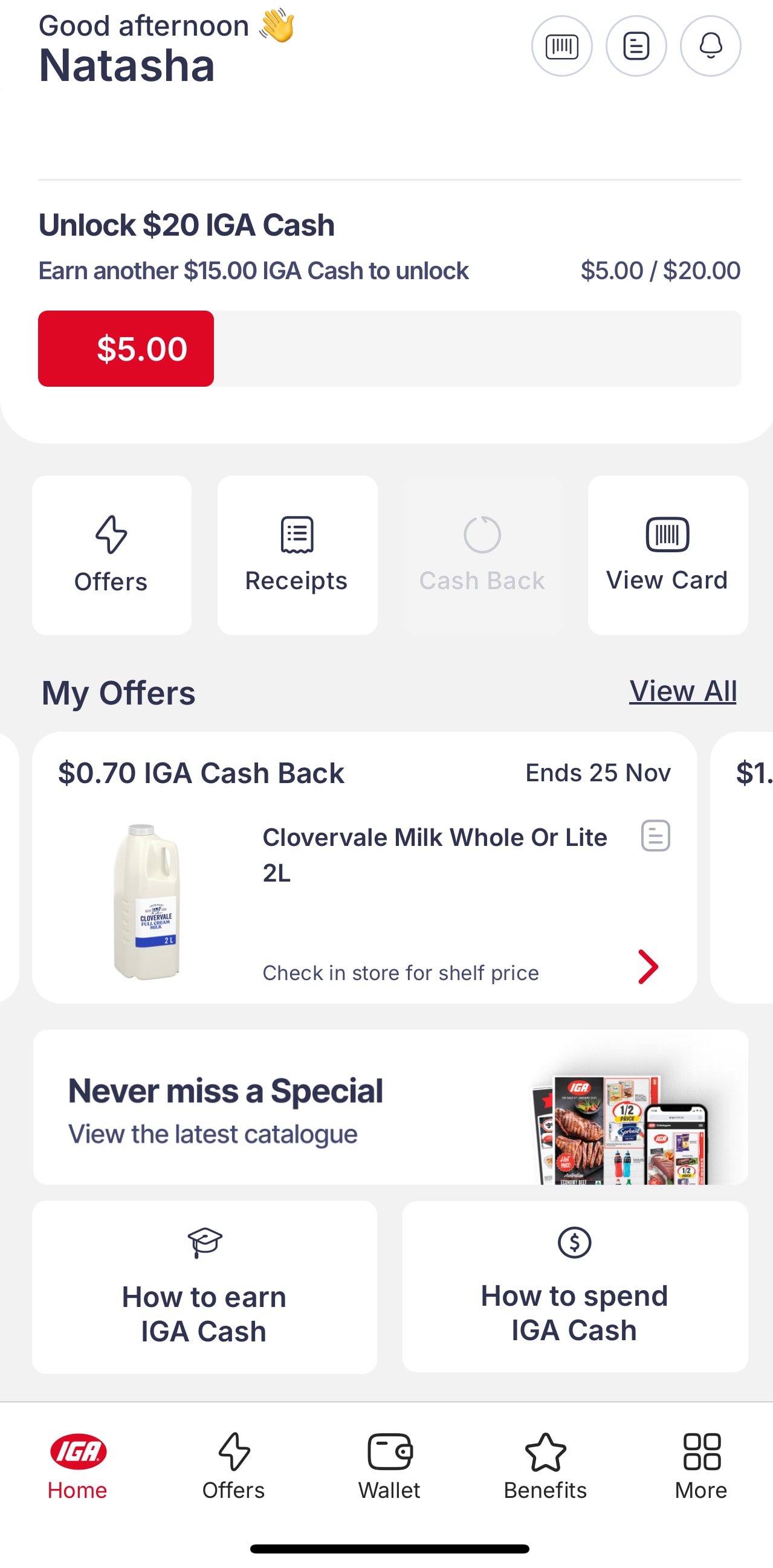This screenshot has width=773, height=1568.
Task: Add Clovervale Milk offer to list icon
Action: pos(655,835)
